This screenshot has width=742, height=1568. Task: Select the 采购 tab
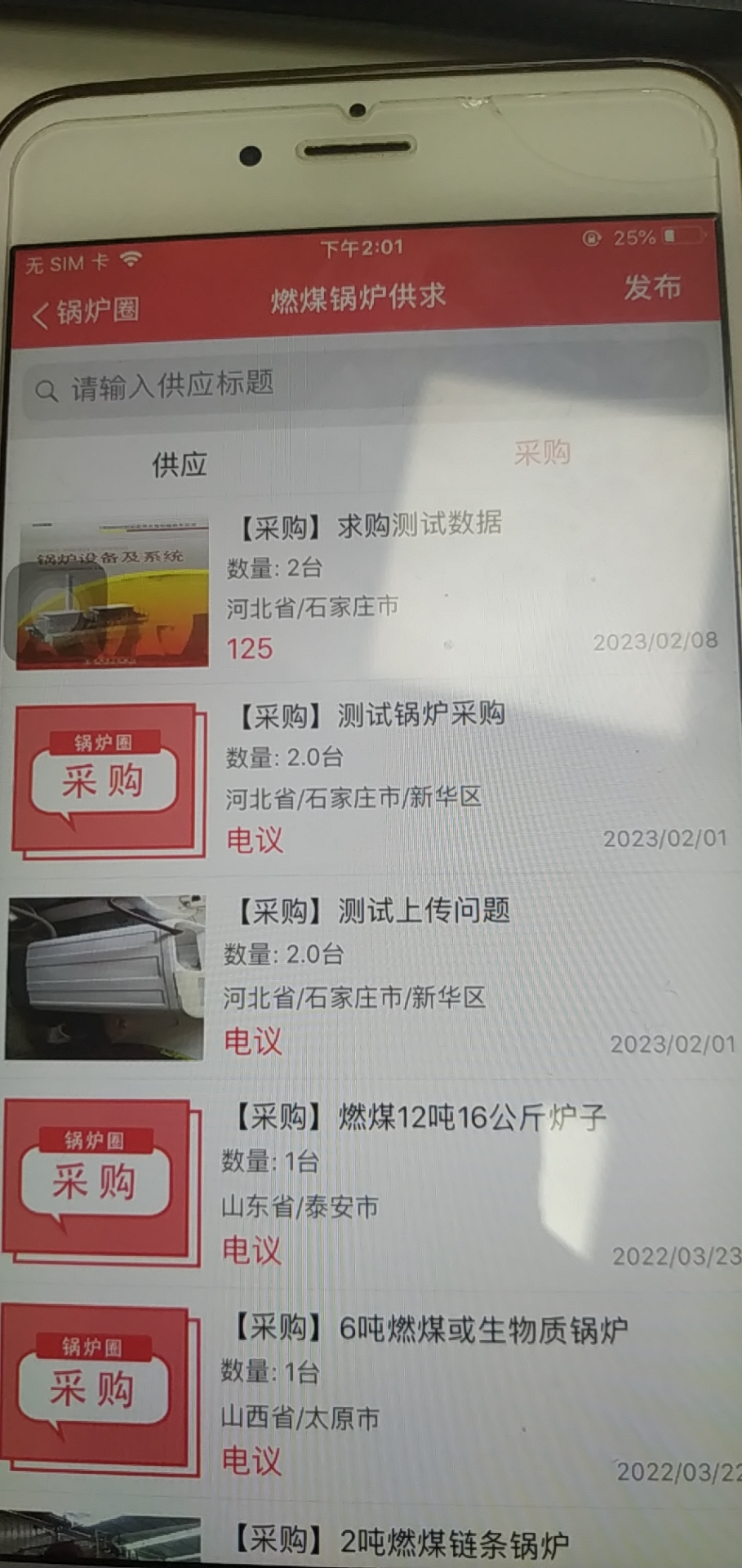click(x=542, y=452)
